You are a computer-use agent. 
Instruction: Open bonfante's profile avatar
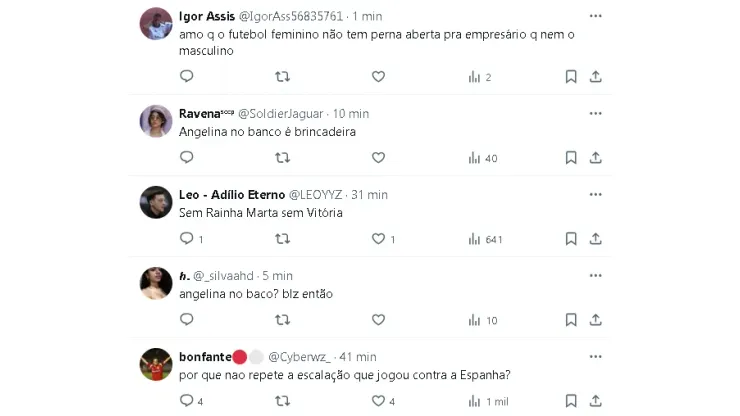[156, 364]
